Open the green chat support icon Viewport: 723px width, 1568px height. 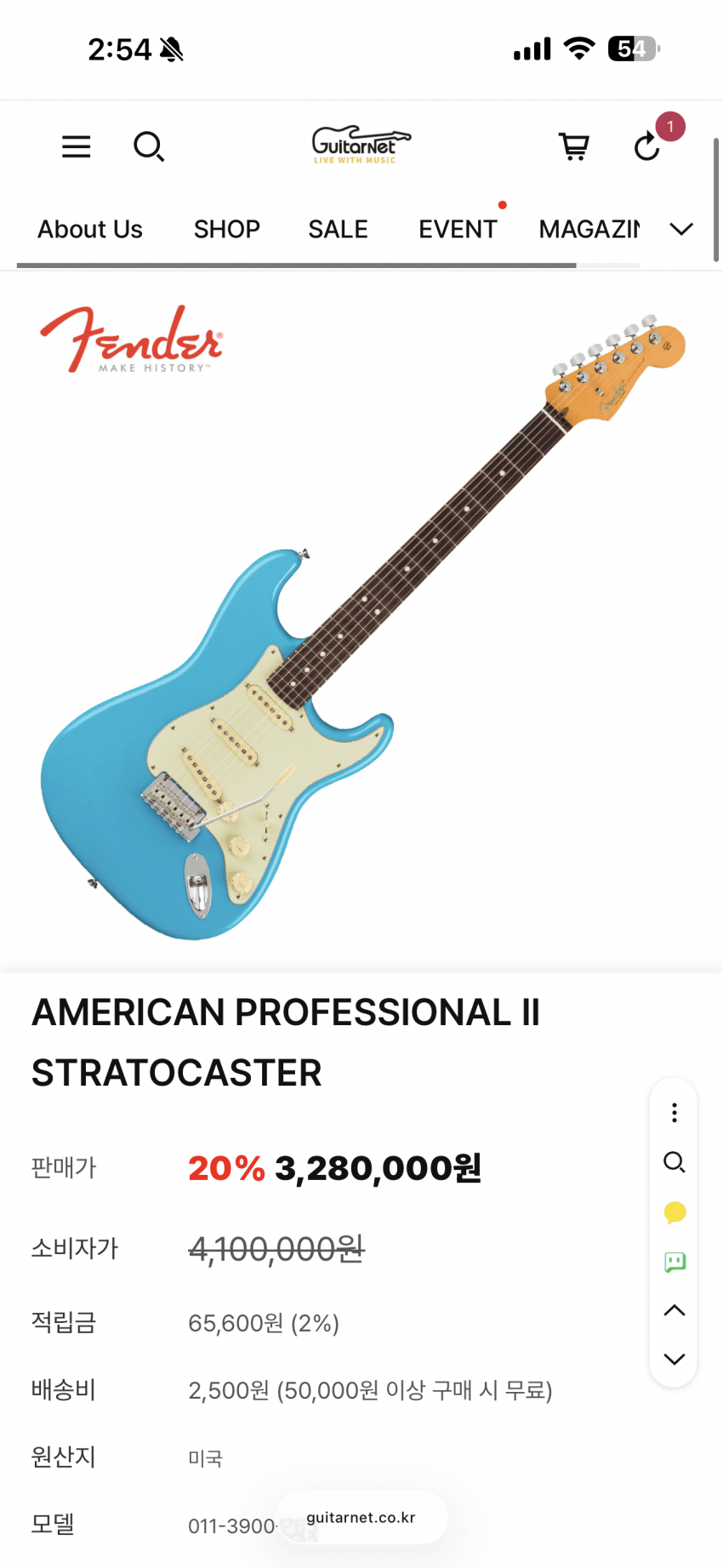[674, 1262]
